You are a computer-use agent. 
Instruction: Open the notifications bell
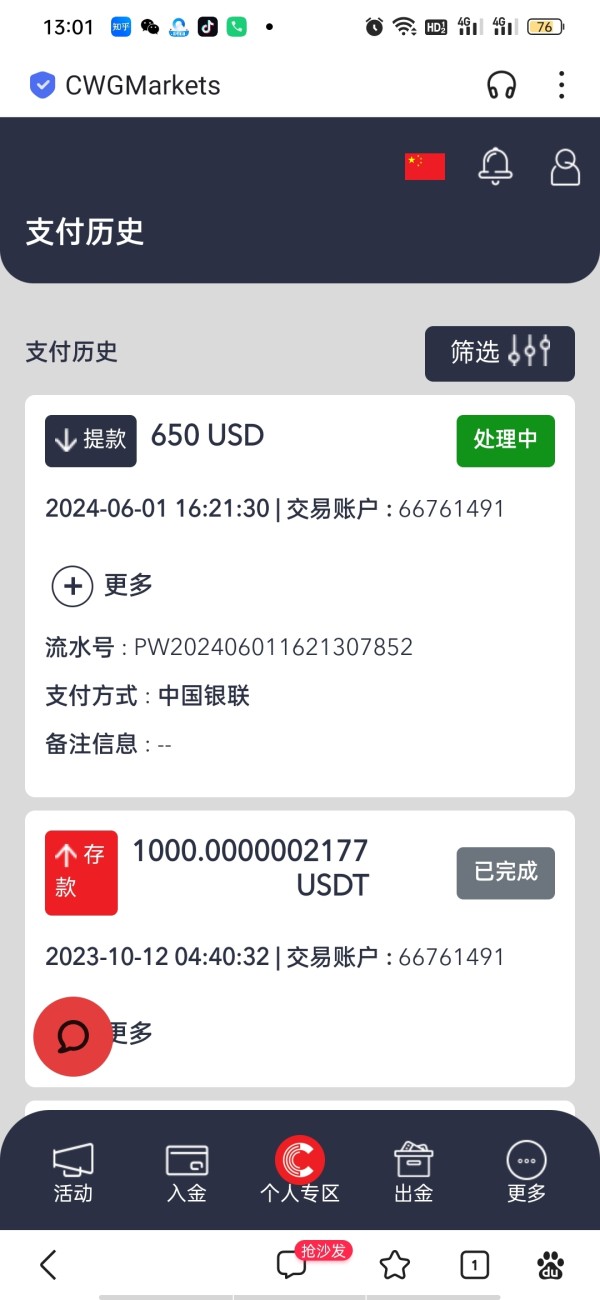click(x=495, y=166)
